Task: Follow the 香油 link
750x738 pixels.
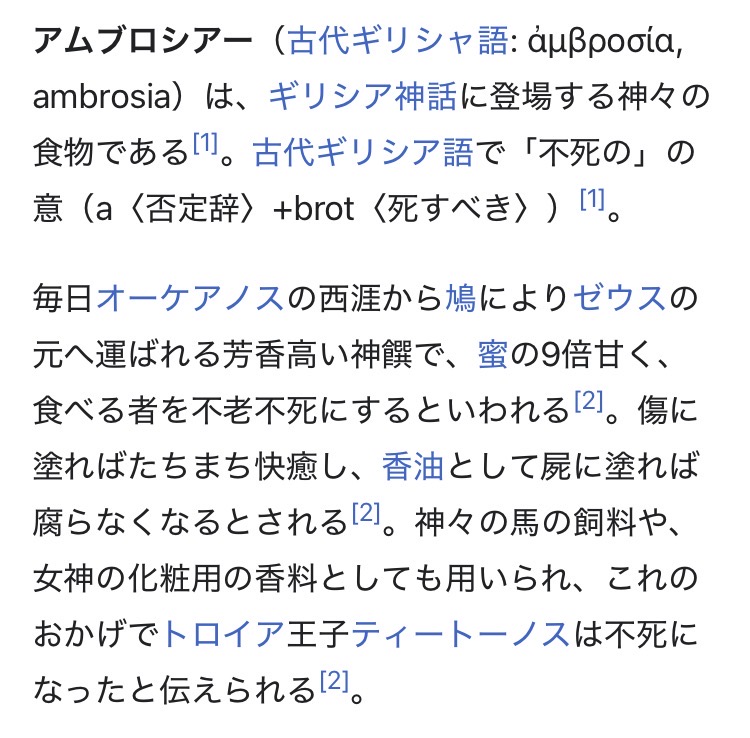Action: coord(413,466)
